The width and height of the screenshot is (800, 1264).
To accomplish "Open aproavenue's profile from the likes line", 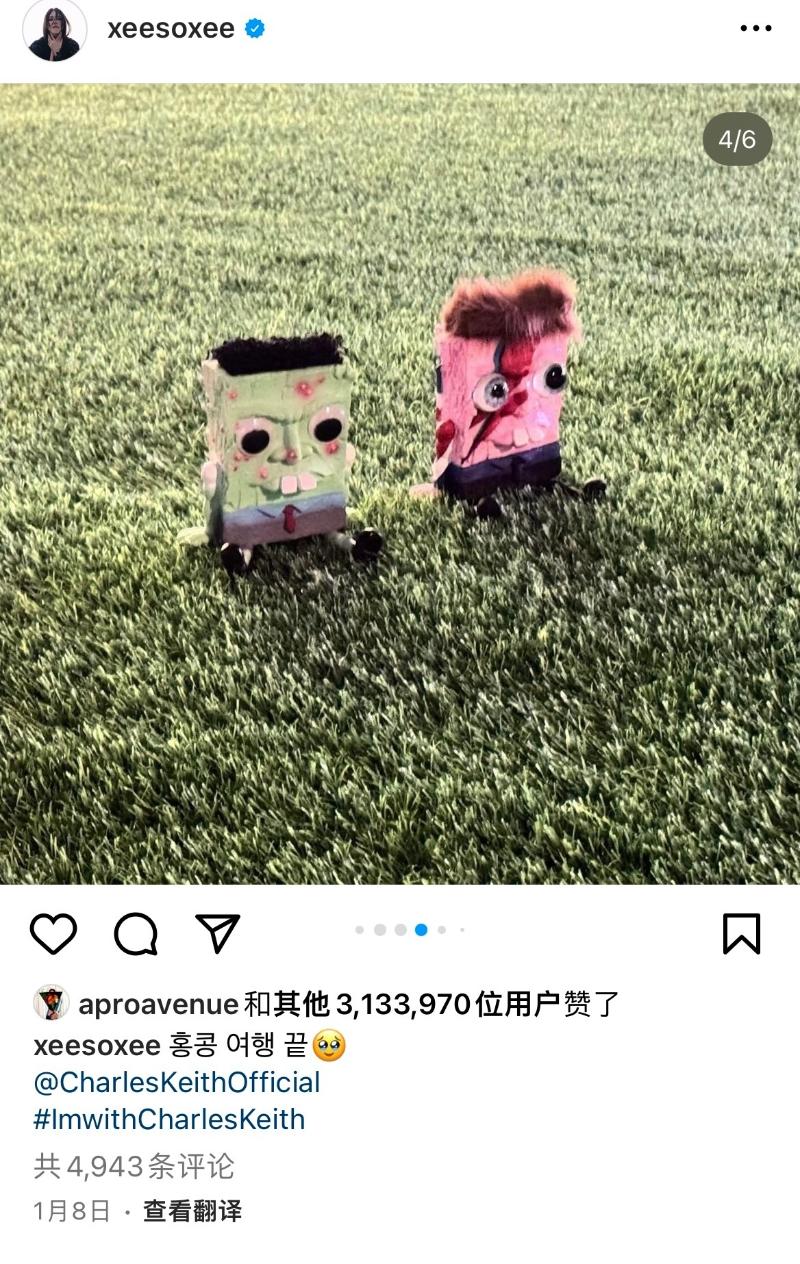I will (x=158, y=1003).
